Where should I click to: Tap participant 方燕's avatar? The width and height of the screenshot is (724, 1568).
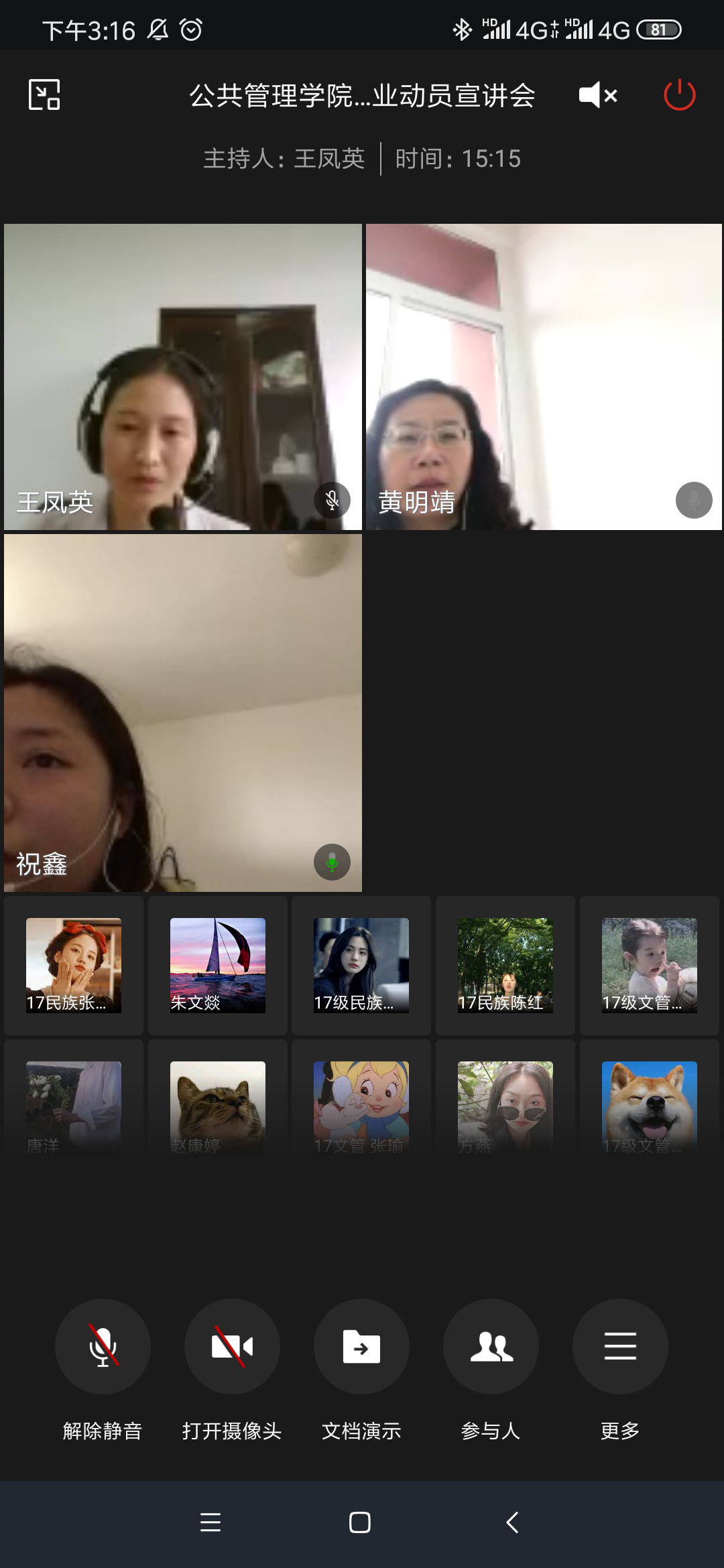tap(505, 1107)
